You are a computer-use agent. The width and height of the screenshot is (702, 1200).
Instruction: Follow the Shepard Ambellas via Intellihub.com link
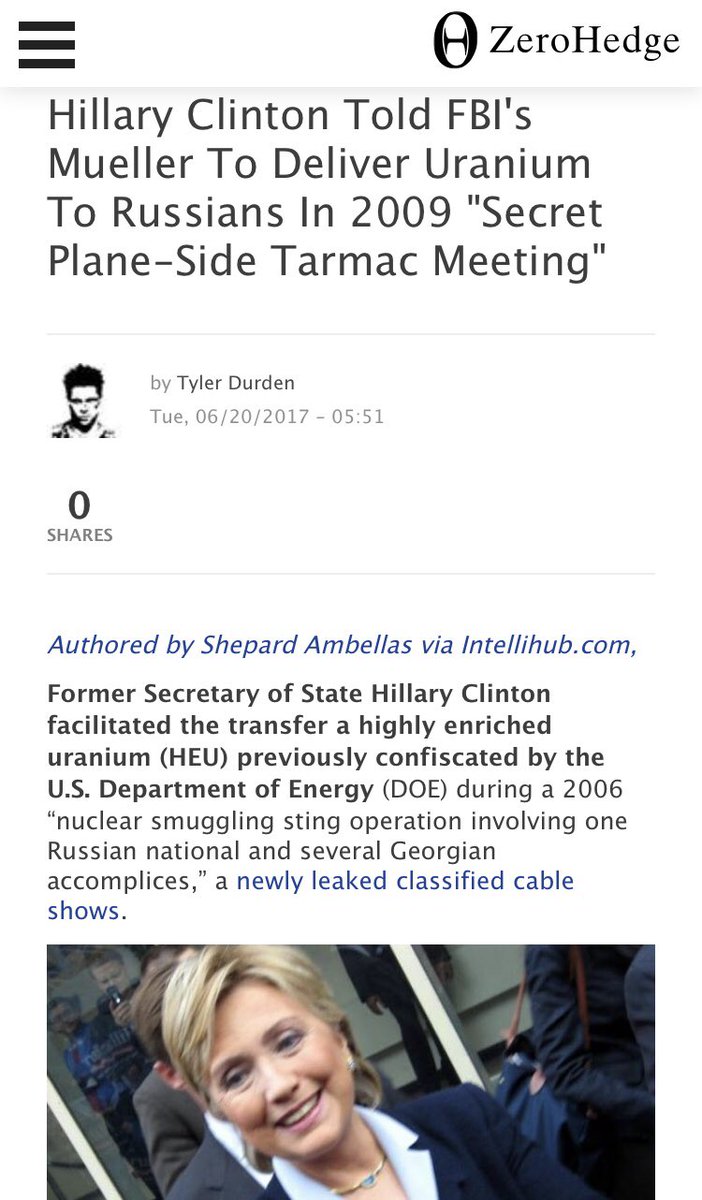341,645
